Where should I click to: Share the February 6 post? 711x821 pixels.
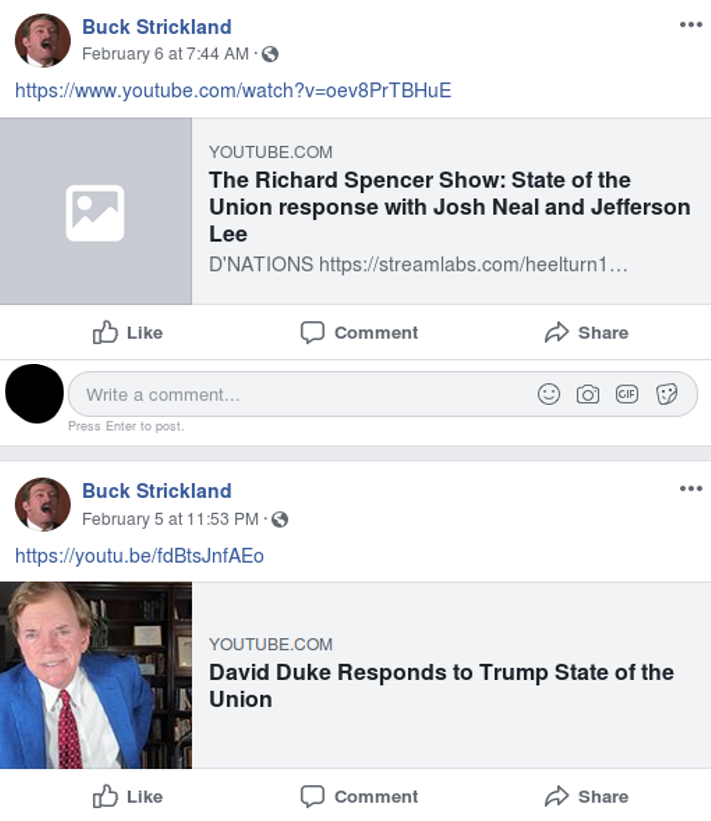coord(586,333)
